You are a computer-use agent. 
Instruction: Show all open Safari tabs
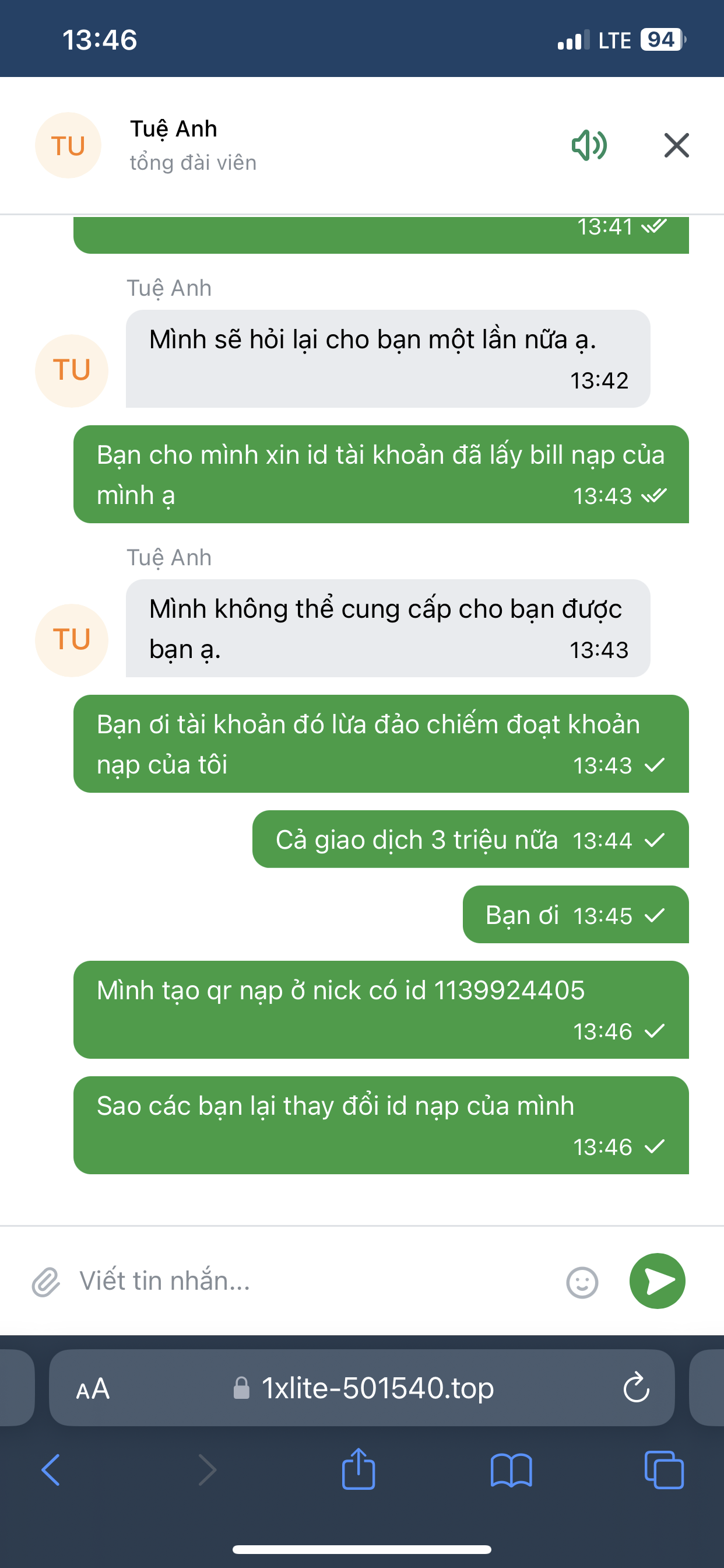point(664,1470)
